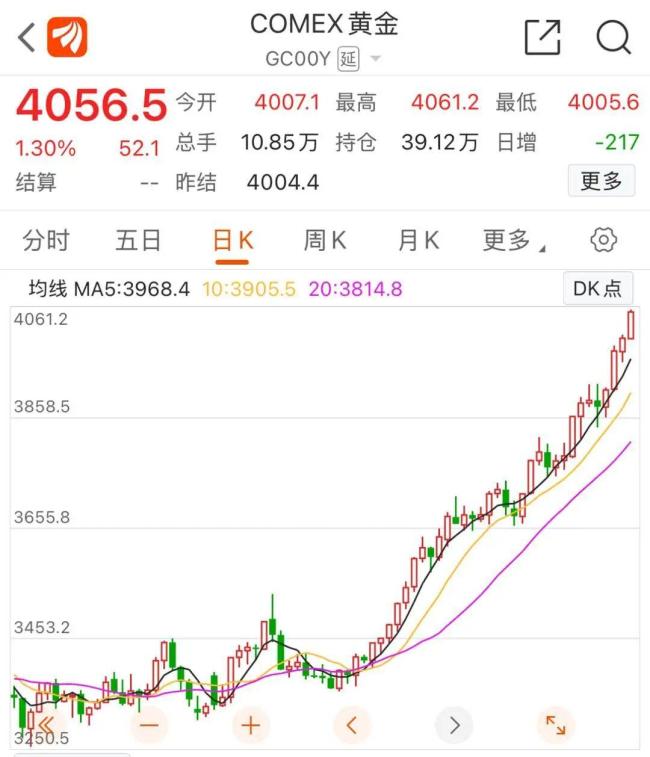Go back using the top-left arrow
This screenshot has width=650, height=757.
(25, 38)
